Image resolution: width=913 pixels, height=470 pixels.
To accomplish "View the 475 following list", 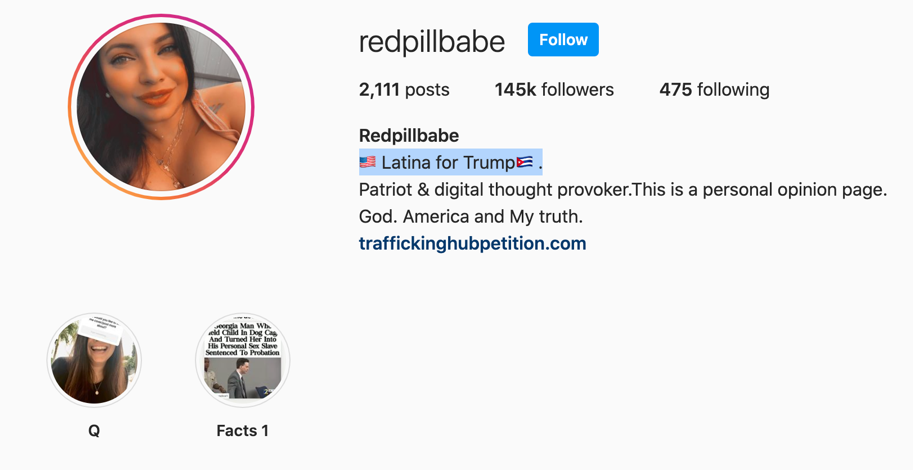I will (714, 90).
